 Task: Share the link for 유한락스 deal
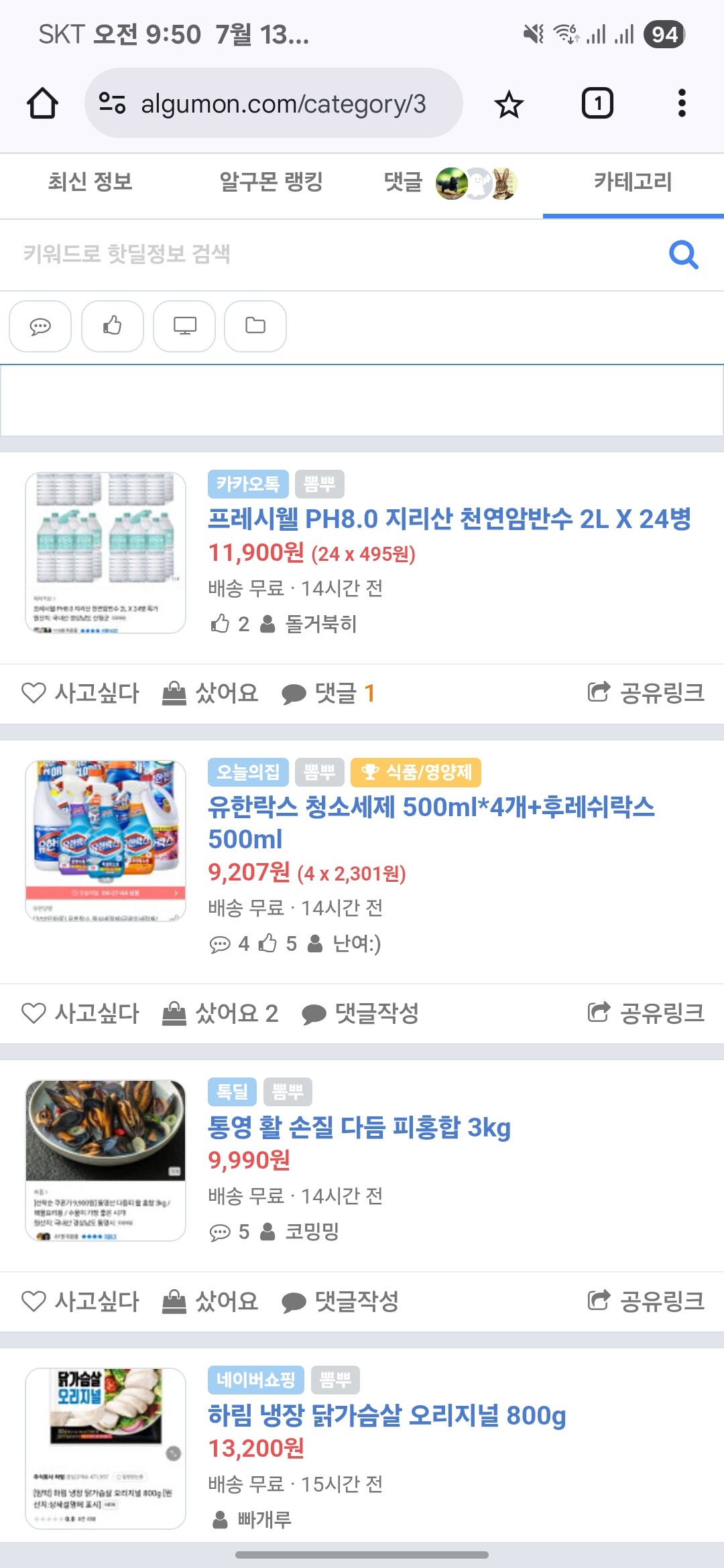646,1012
